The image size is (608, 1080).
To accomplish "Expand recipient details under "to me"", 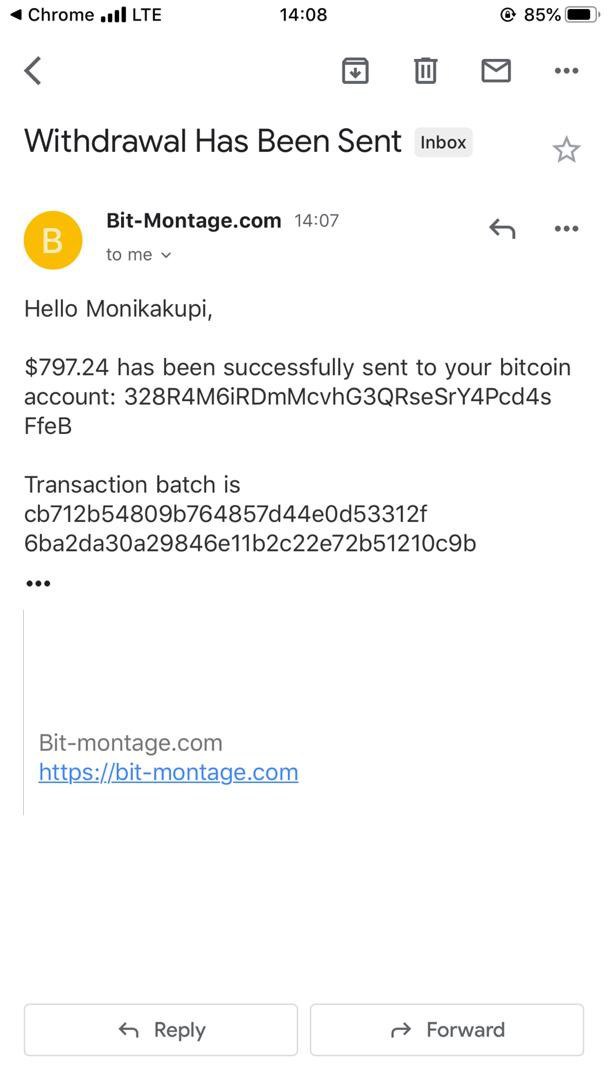I will coord(138,255).
